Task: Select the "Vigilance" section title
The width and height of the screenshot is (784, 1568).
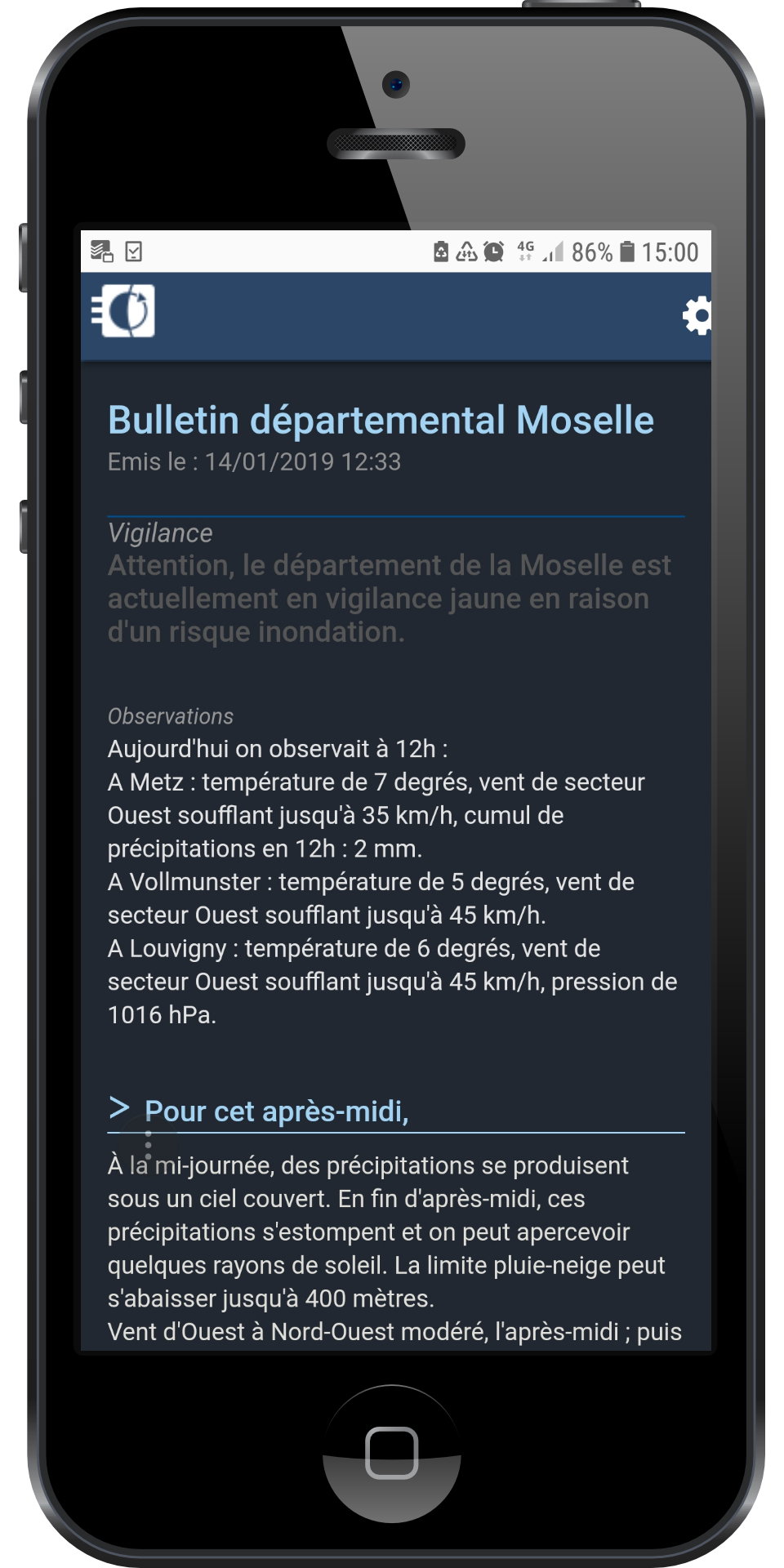Action: click(x=160, y=533)
